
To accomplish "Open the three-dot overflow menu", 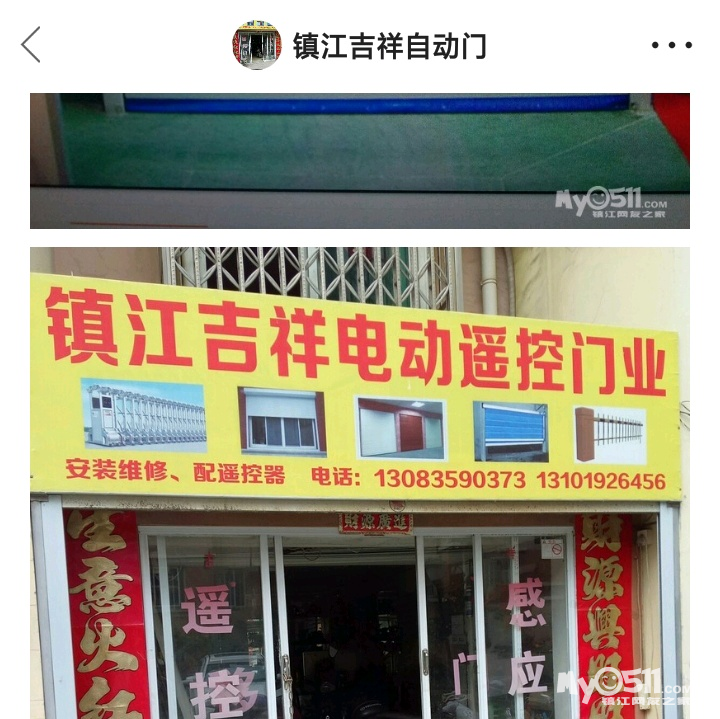I will (671, 45).
